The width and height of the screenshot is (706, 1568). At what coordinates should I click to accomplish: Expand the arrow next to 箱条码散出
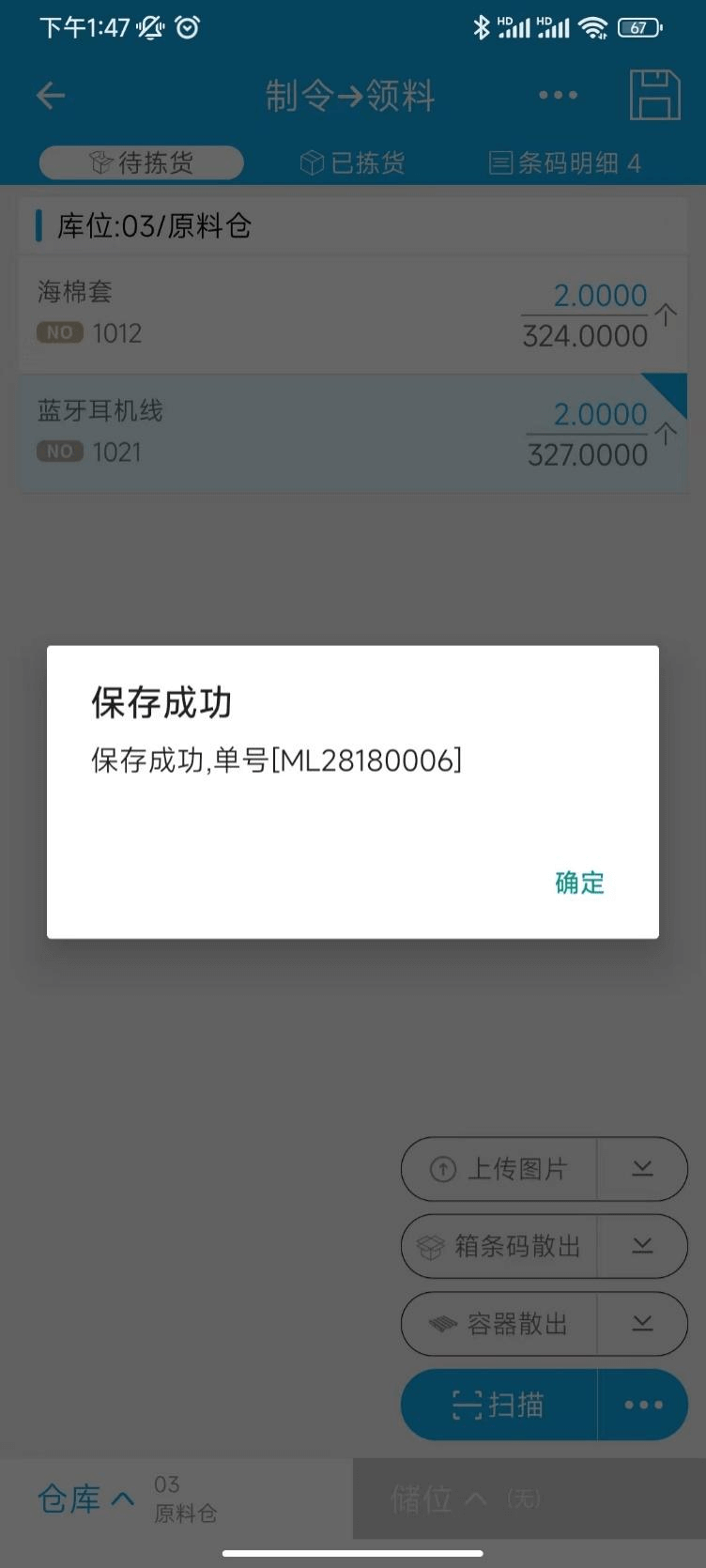[642, 1246]
